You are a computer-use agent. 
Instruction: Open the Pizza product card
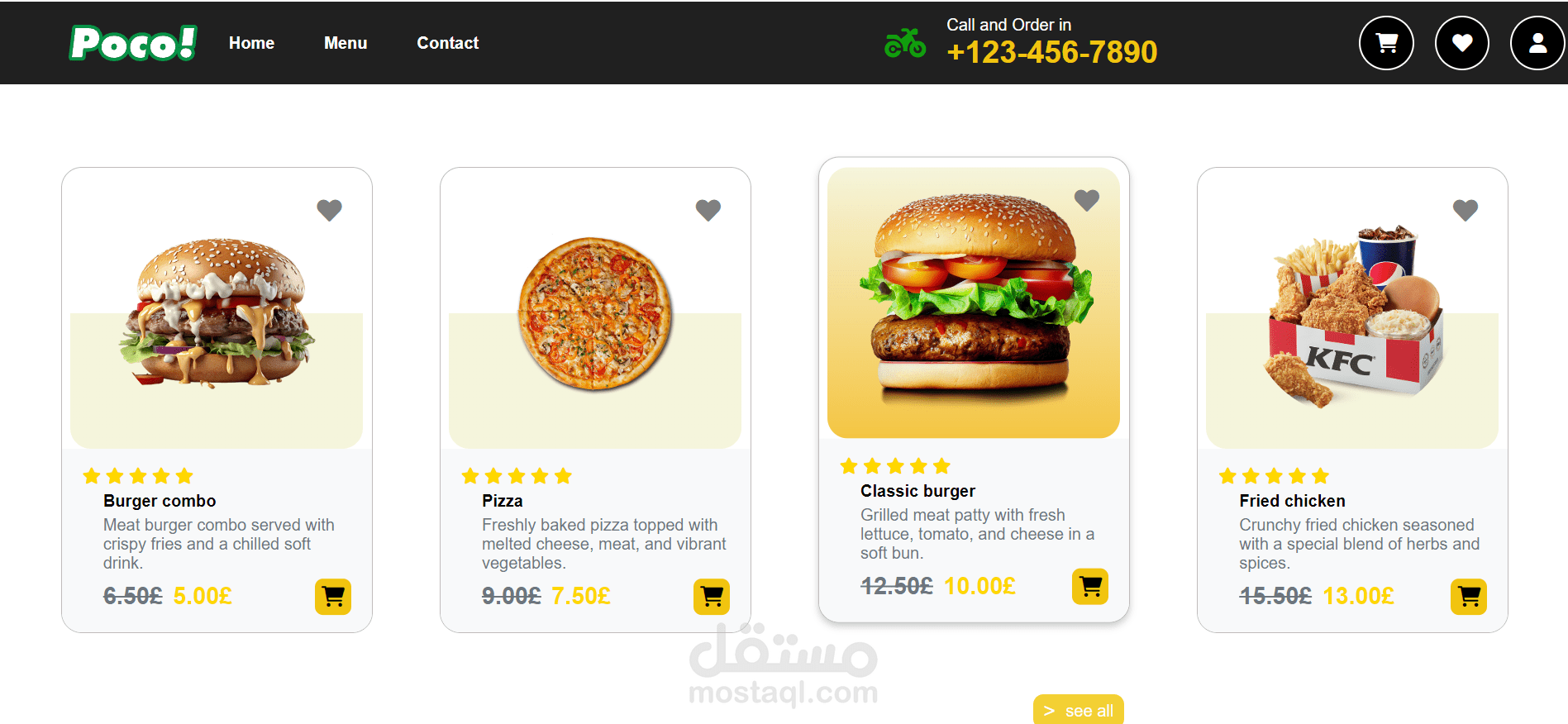pos(595,331)
